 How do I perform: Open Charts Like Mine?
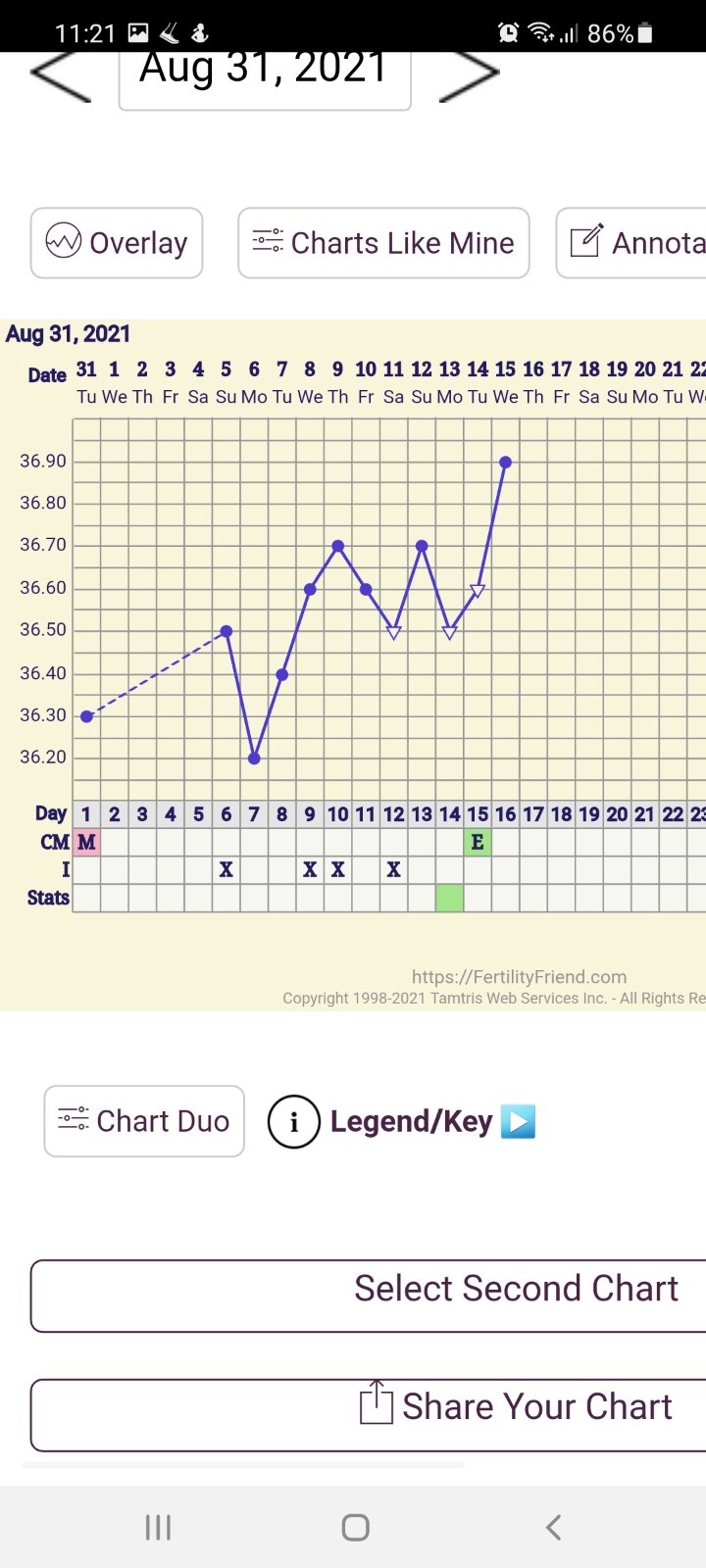tap(383, 243)
